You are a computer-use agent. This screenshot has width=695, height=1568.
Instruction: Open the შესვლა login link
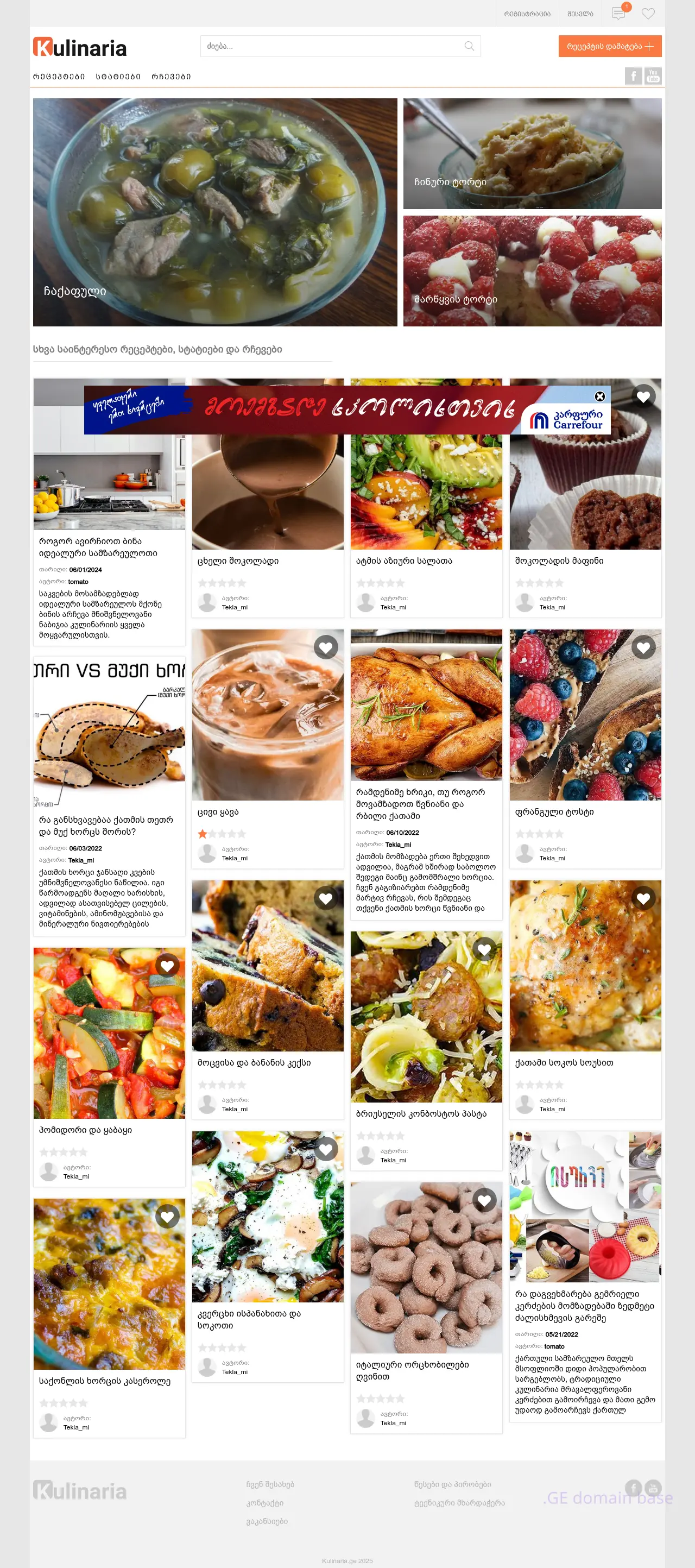(579, 14)
